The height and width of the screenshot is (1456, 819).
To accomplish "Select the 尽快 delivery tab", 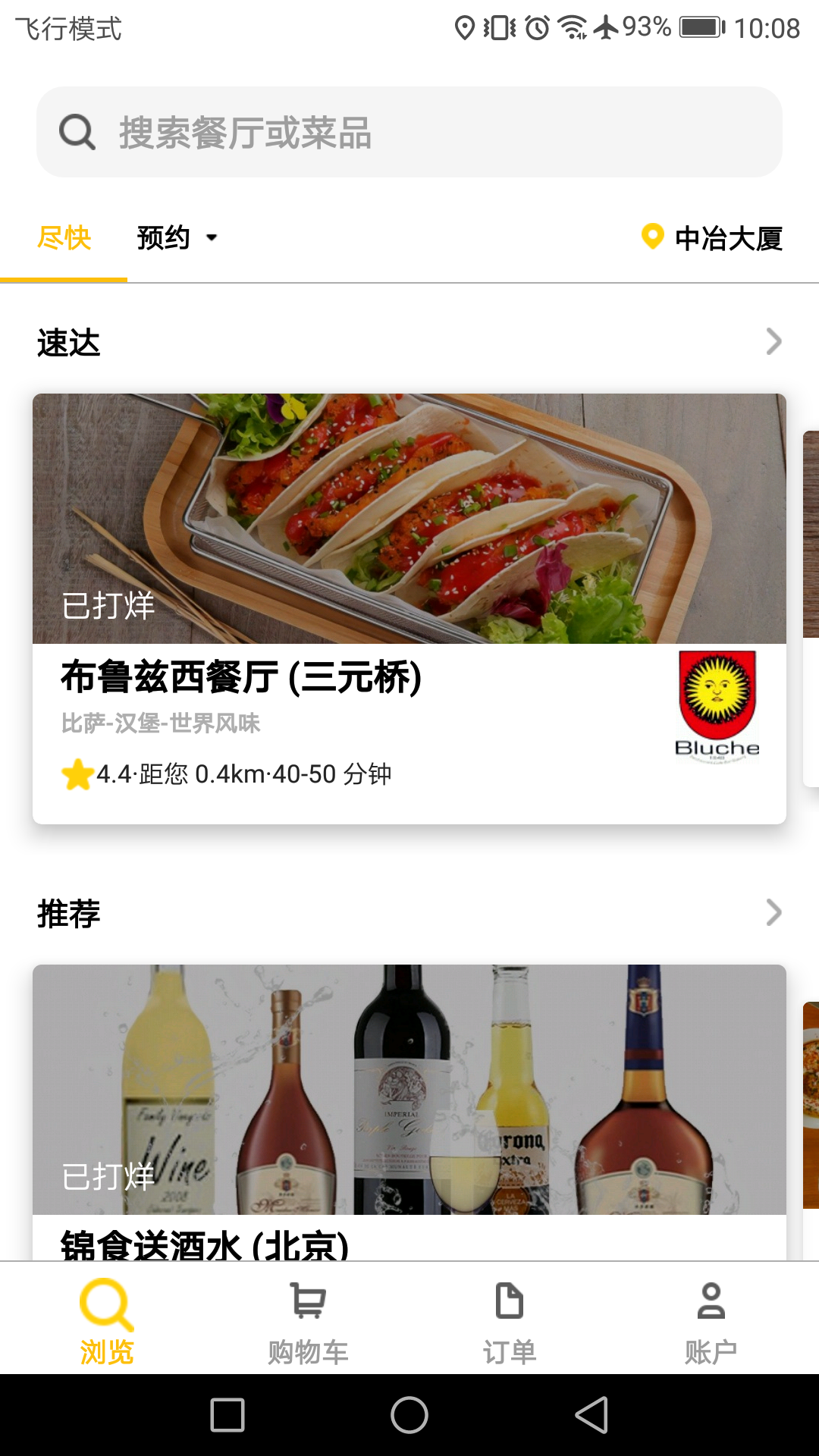I will pyautogui.click(x=64, y=237).
